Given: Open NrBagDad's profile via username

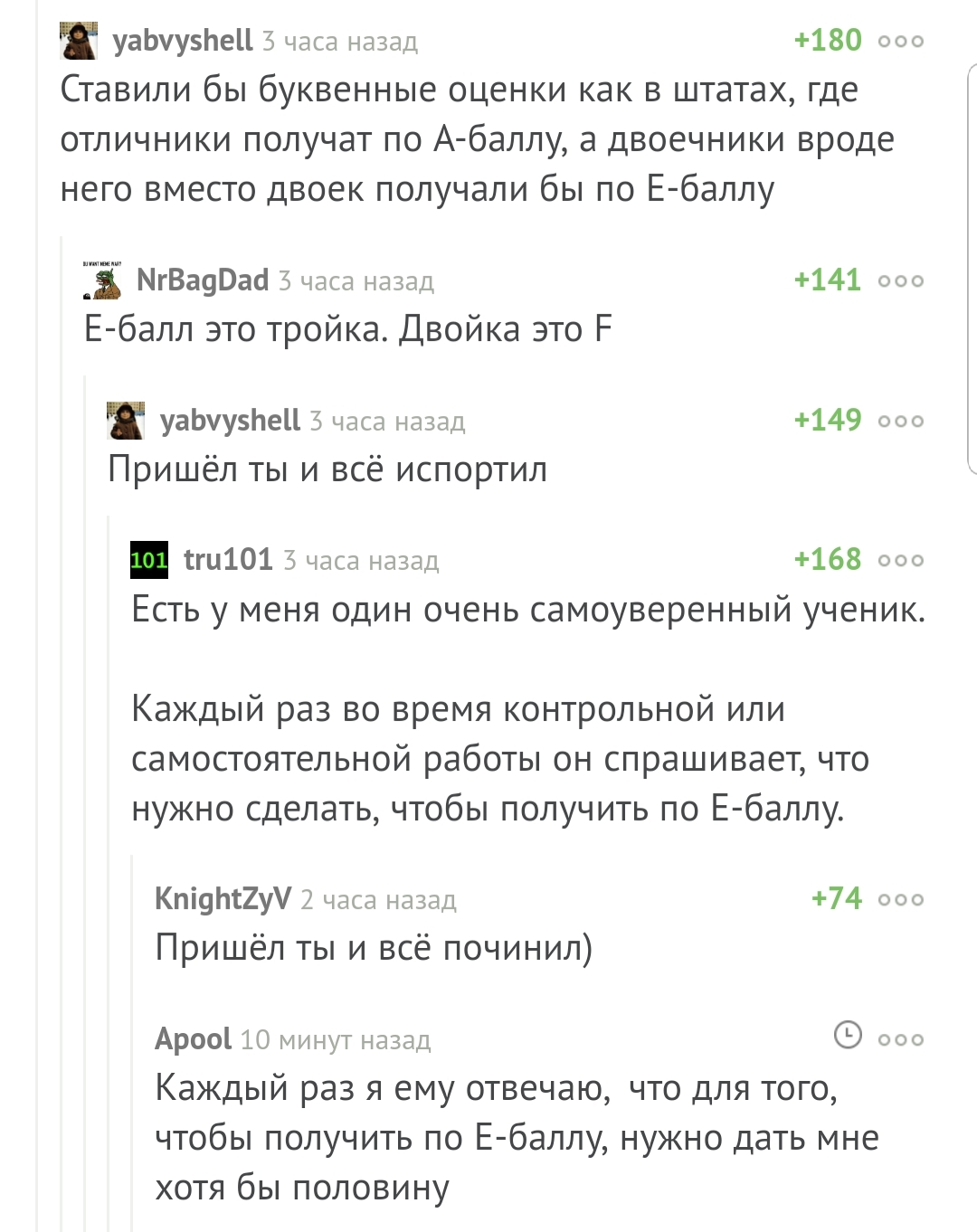Looking at the screenshot, I should 202,280.
